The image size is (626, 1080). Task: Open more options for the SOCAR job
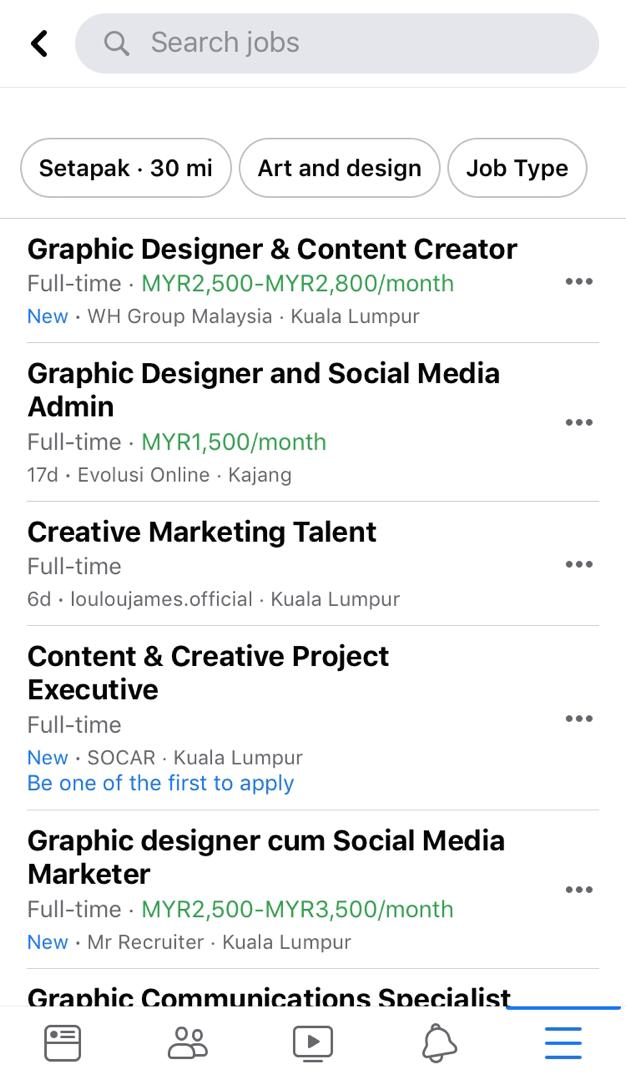coord(579,718)
